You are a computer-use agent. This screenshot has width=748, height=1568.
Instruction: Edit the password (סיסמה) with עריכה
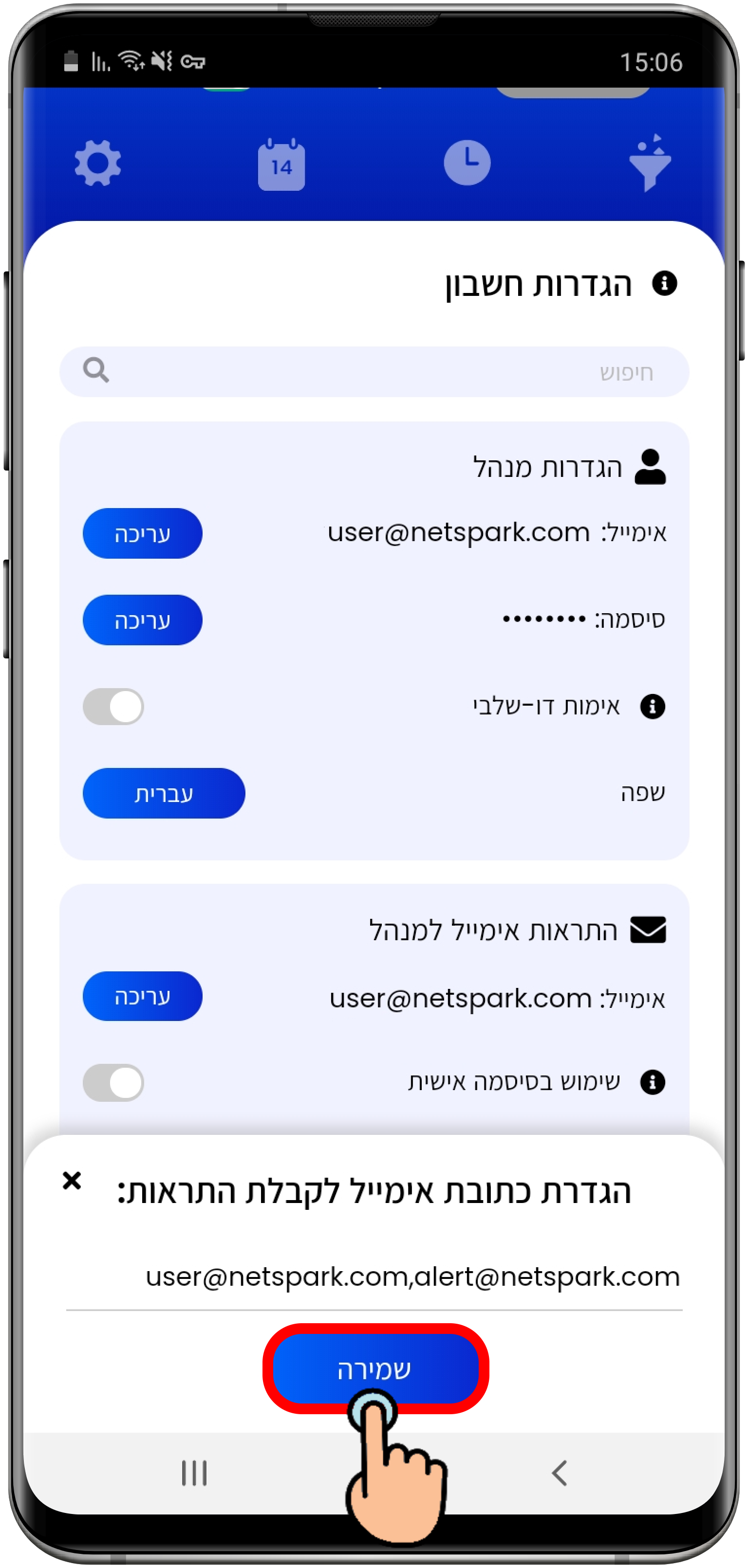click(143, 620)
